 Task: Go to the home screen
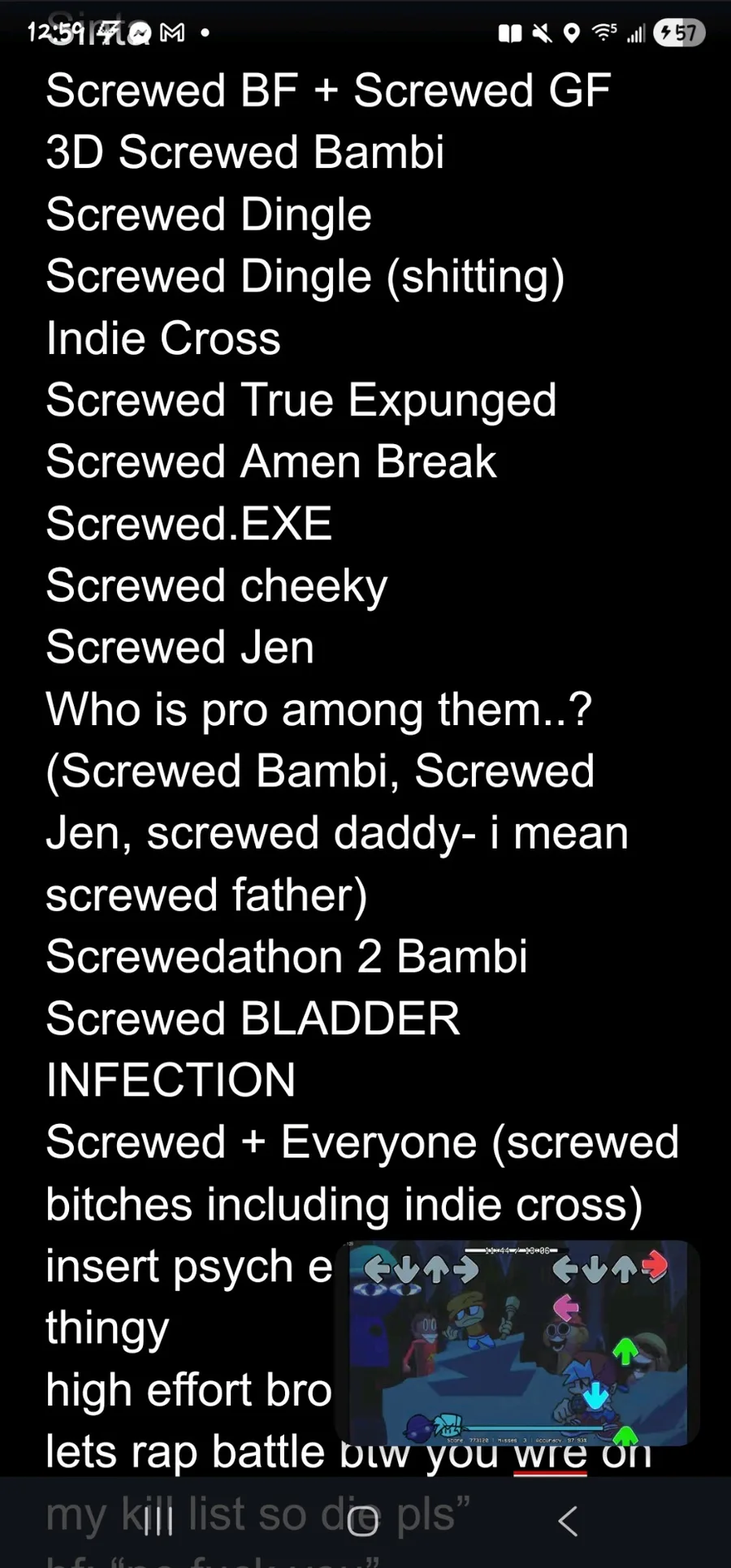363,1522
